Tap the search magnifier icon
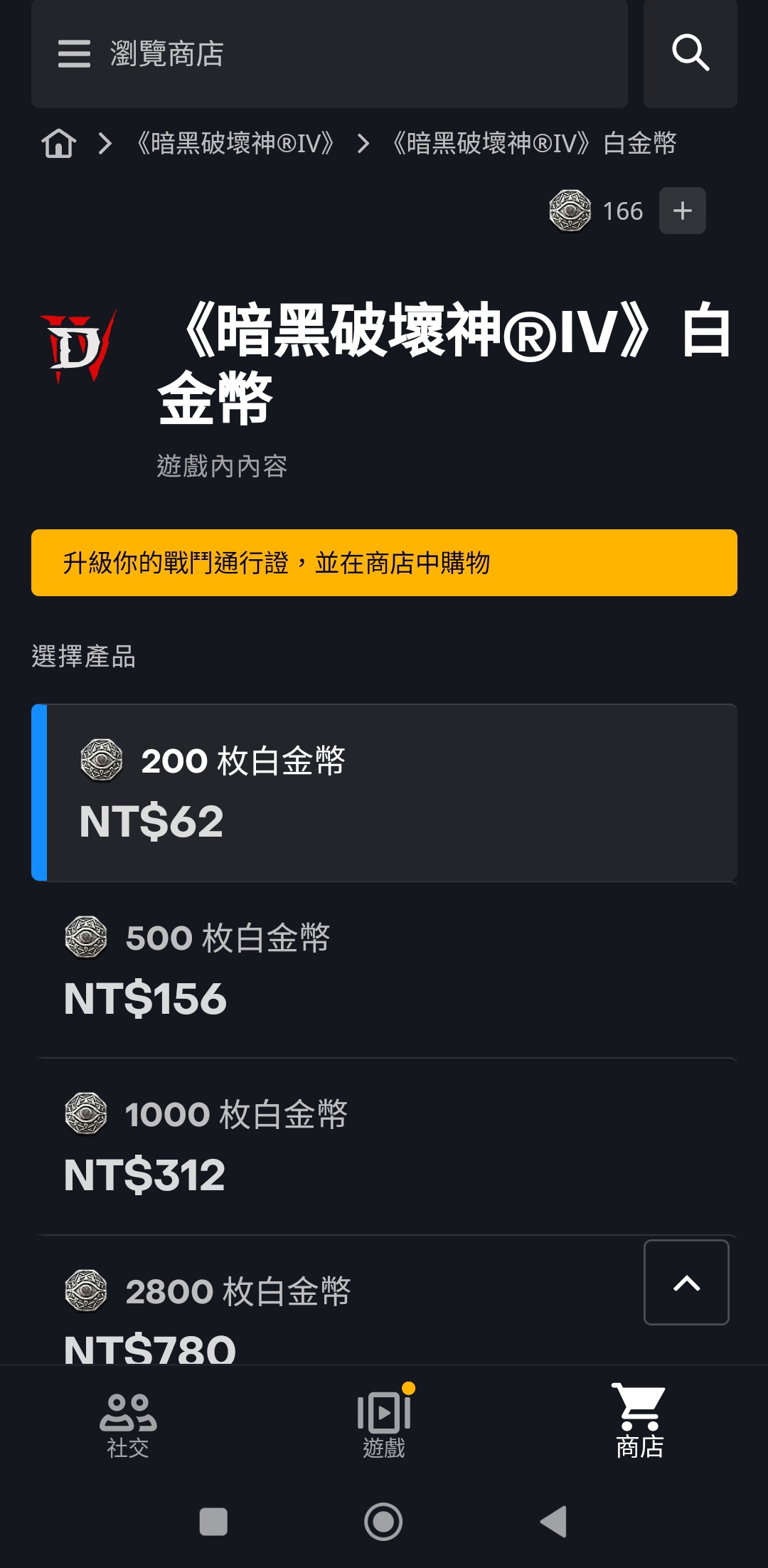The height and width of the screenshot is (1568, 768). (x=690, y=54)
